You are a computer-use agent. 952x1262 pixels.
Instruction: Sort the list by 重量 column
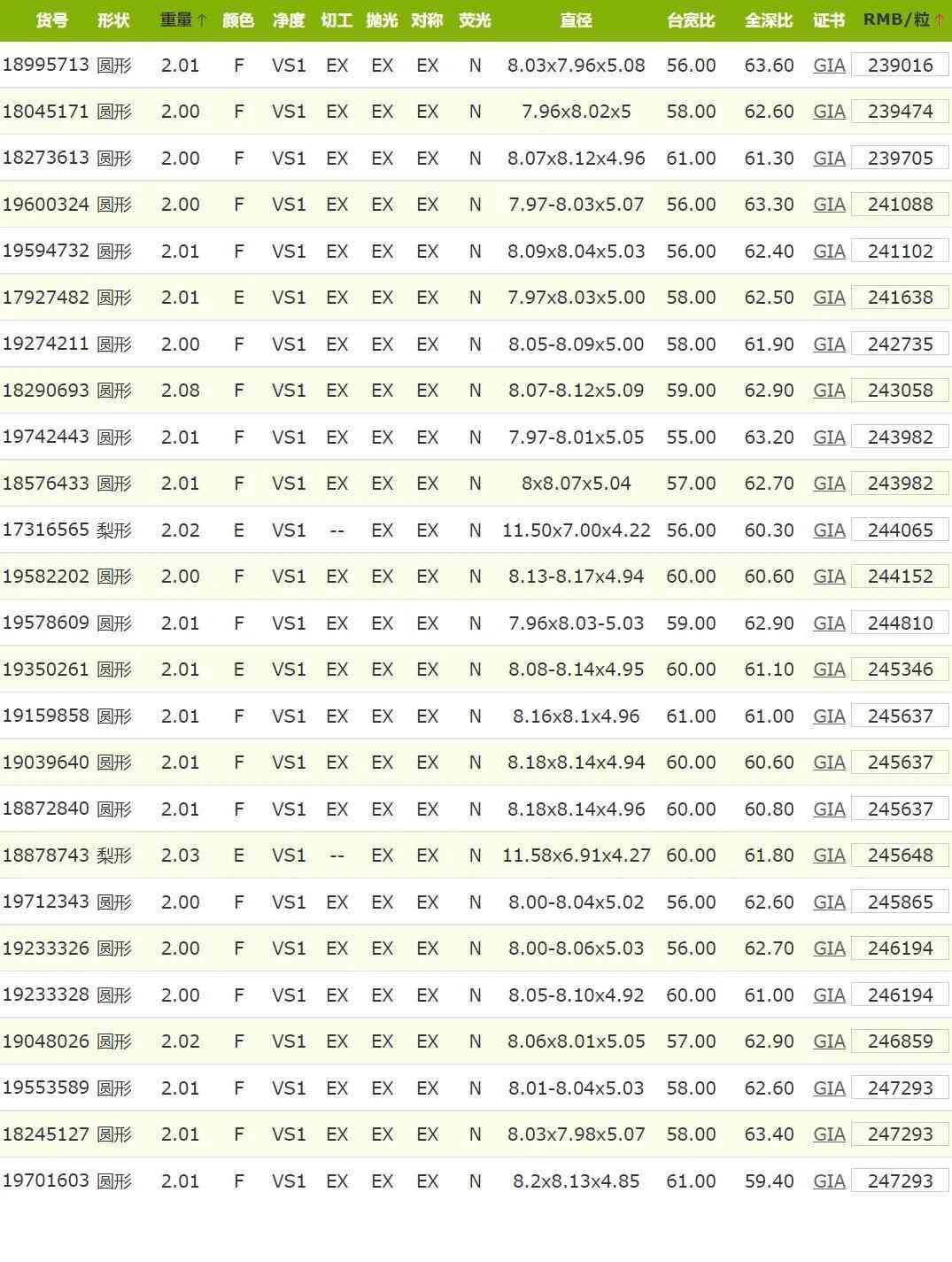(182, 20)
